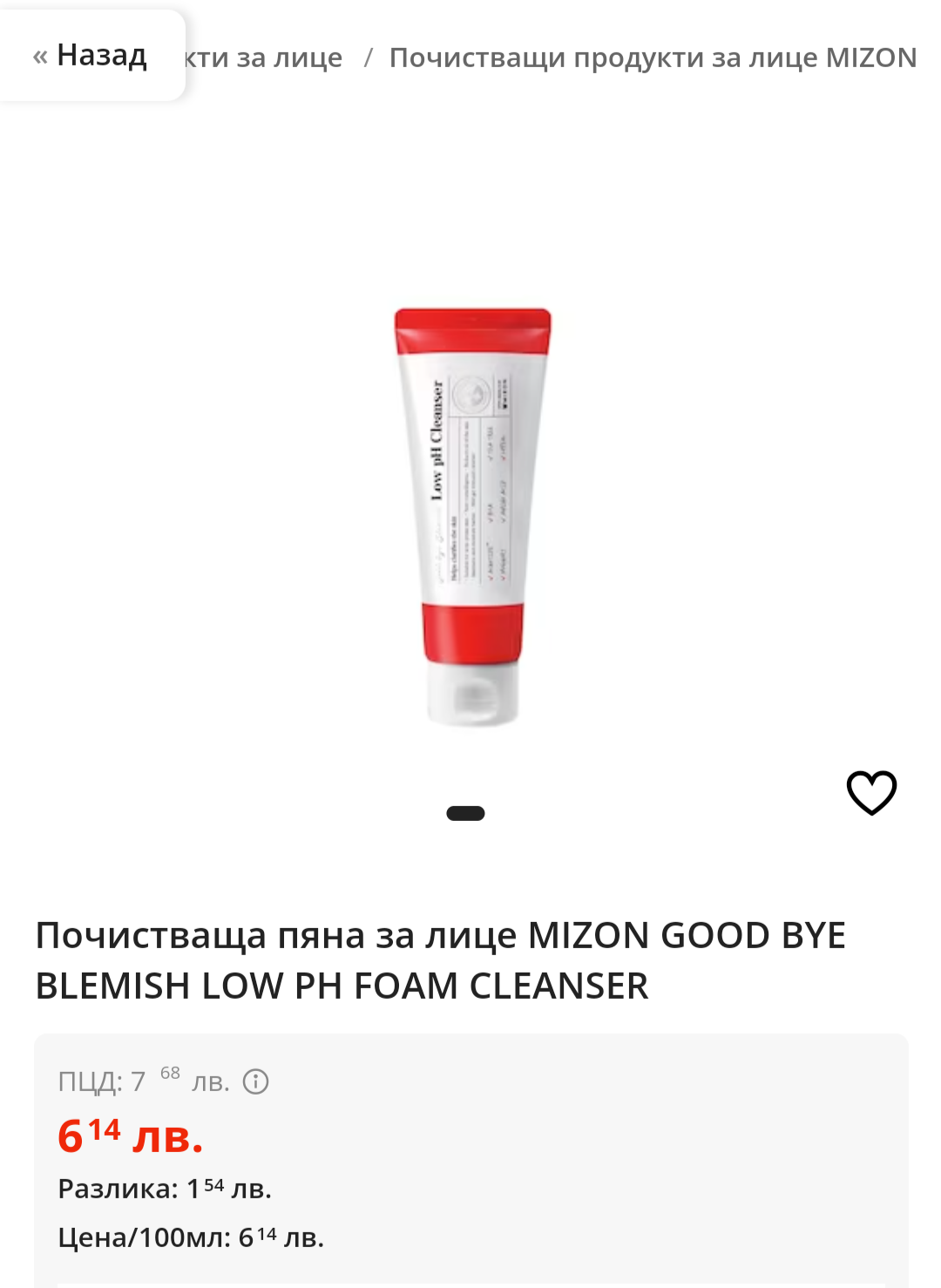Go back with the Назад button
The image size is (941, 1288).
pos(91,56)
